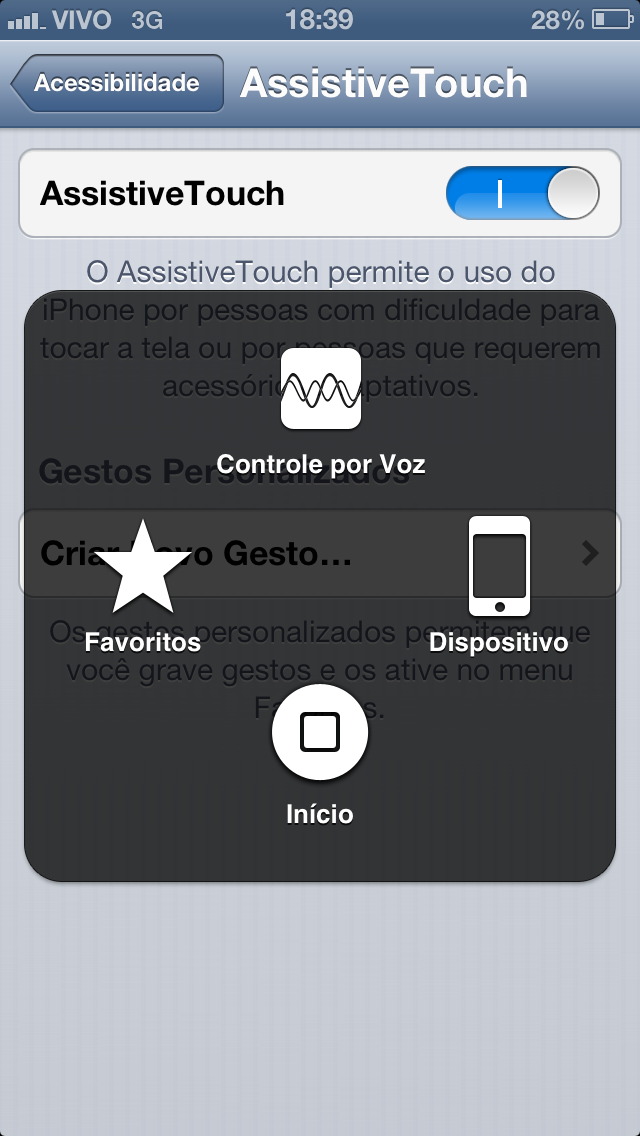Open Controle por Voz
The image size is (640, 1136).
320,390
